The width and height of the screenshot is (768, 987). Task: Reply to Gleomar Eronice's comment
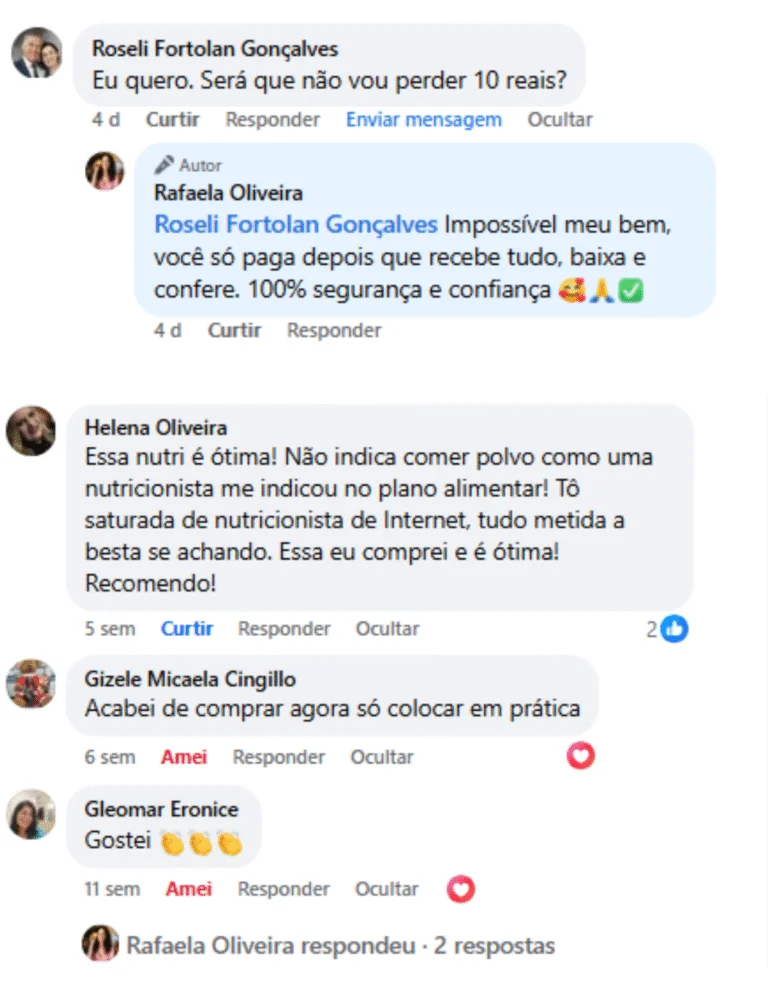click(283, 889)
